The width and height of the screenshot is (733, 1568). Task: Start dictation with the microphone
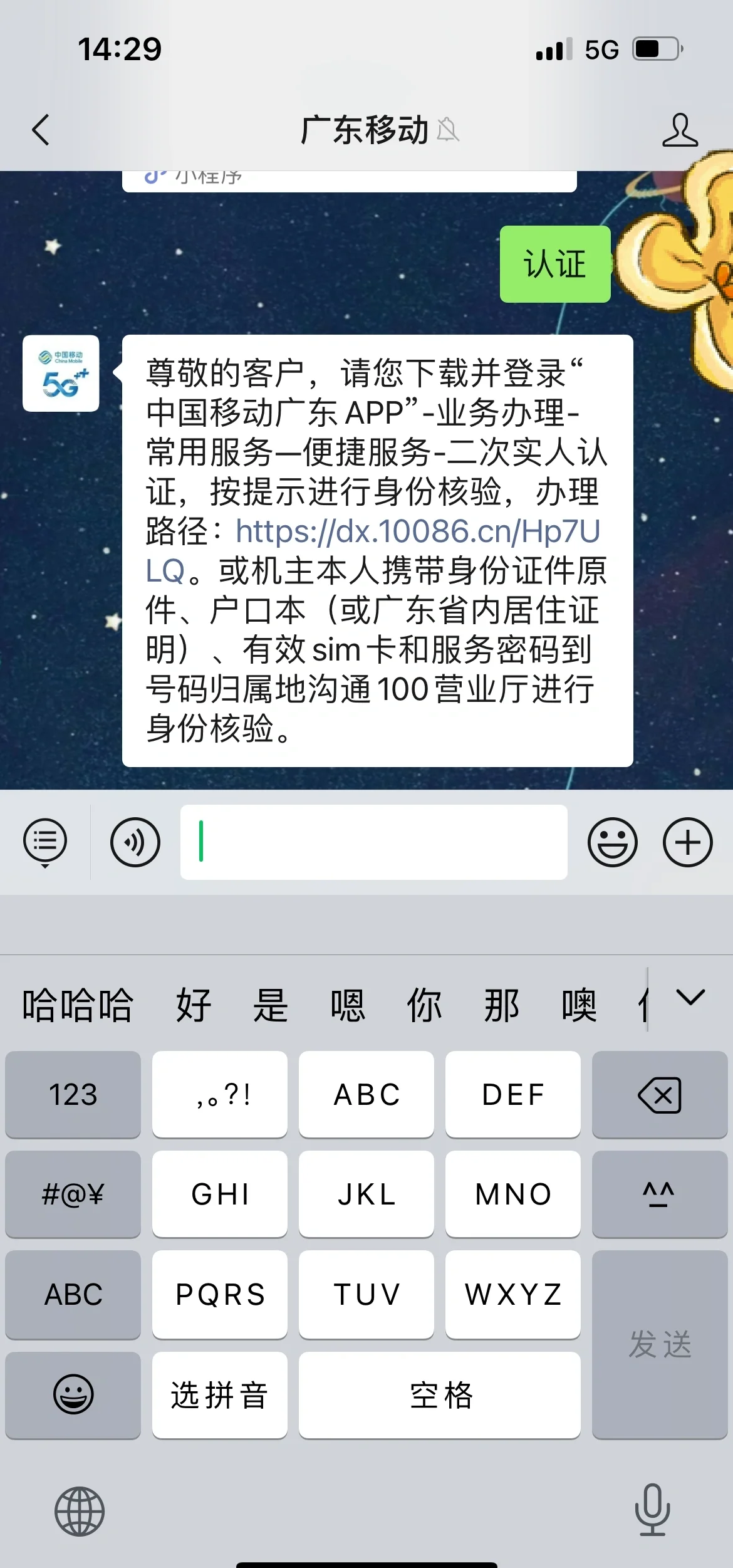pos(652,1510)
